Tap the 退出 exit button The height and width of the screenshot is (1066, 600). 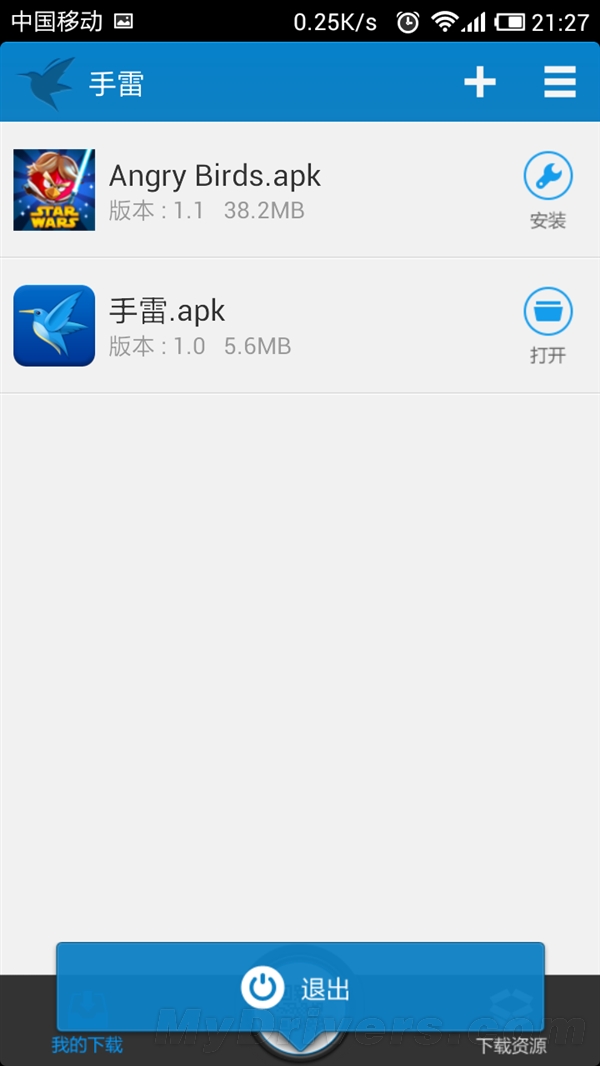pyautogui.click(x=300, y=988)
